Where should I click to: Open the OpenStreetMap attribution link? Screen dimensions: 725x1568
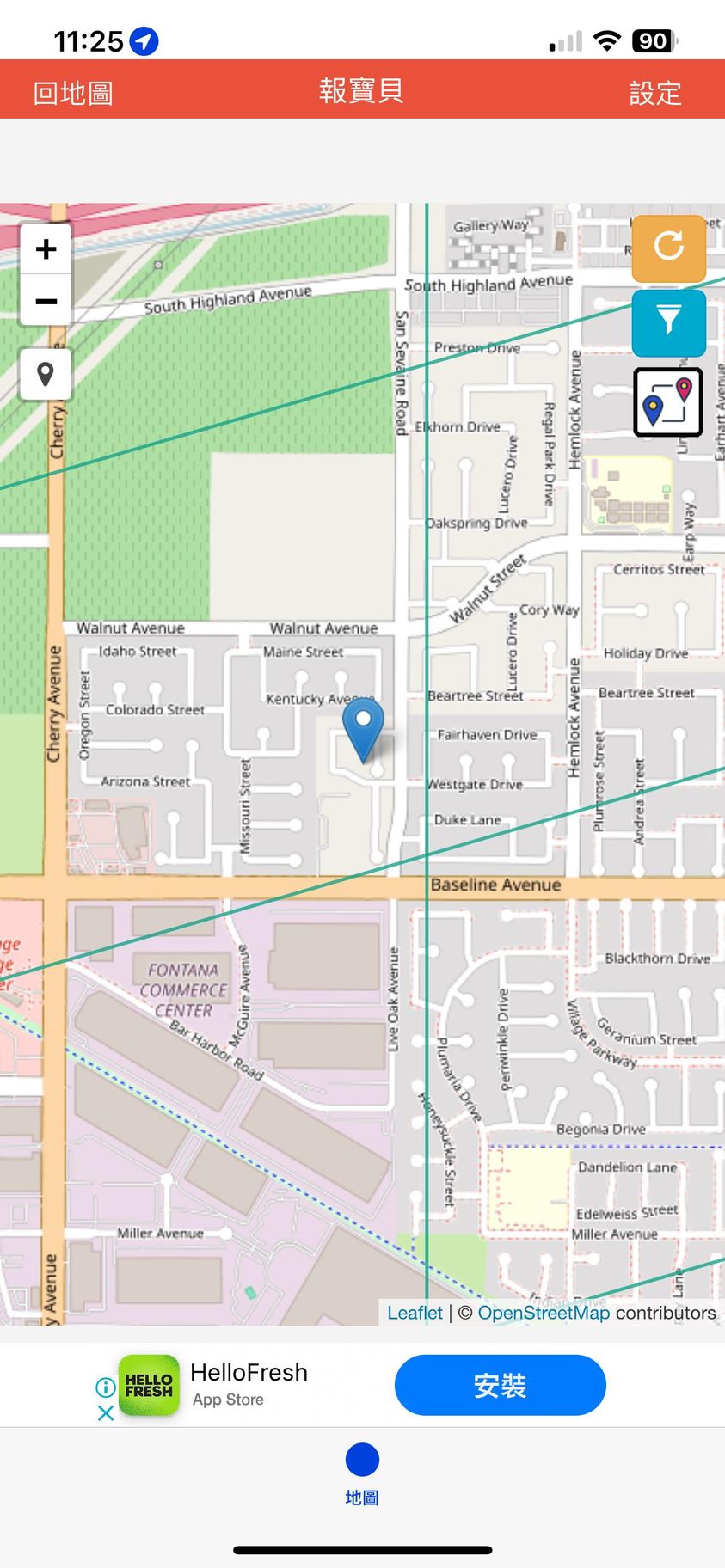[x=544, y=1313]
